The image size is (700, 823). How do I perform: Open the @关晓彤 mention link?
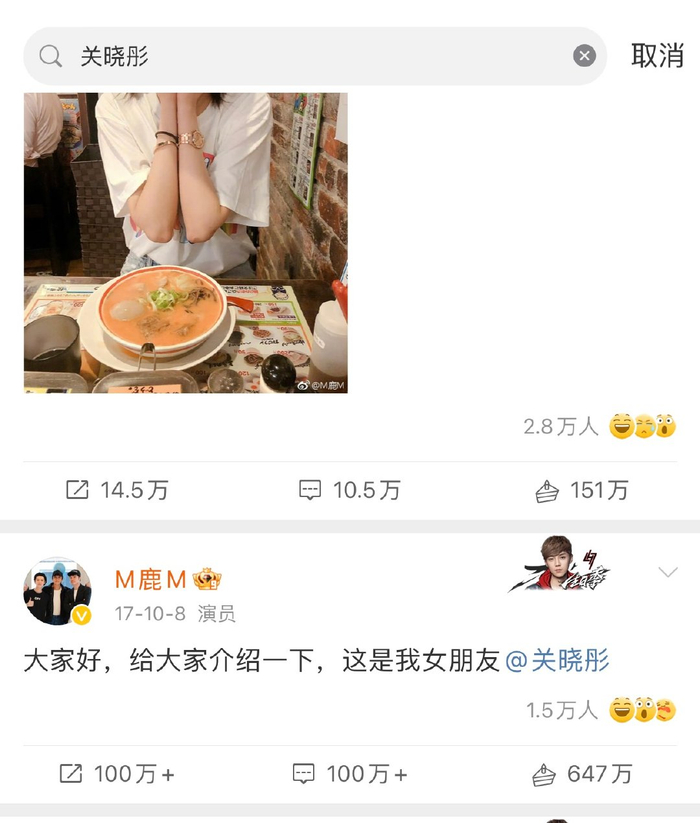pyautogui.click(x=558, y=661)
